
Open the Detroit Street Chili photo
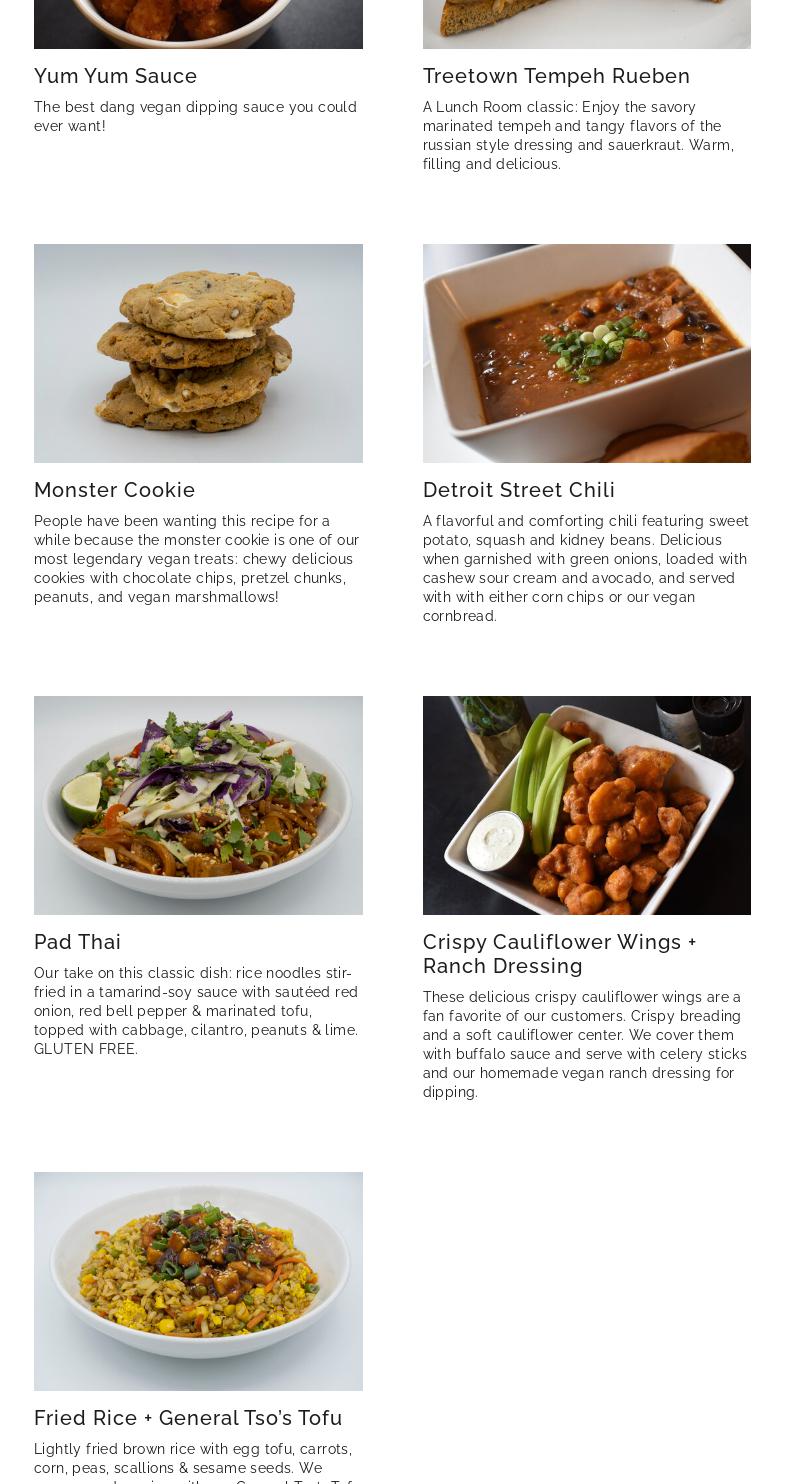pos(587,353)
